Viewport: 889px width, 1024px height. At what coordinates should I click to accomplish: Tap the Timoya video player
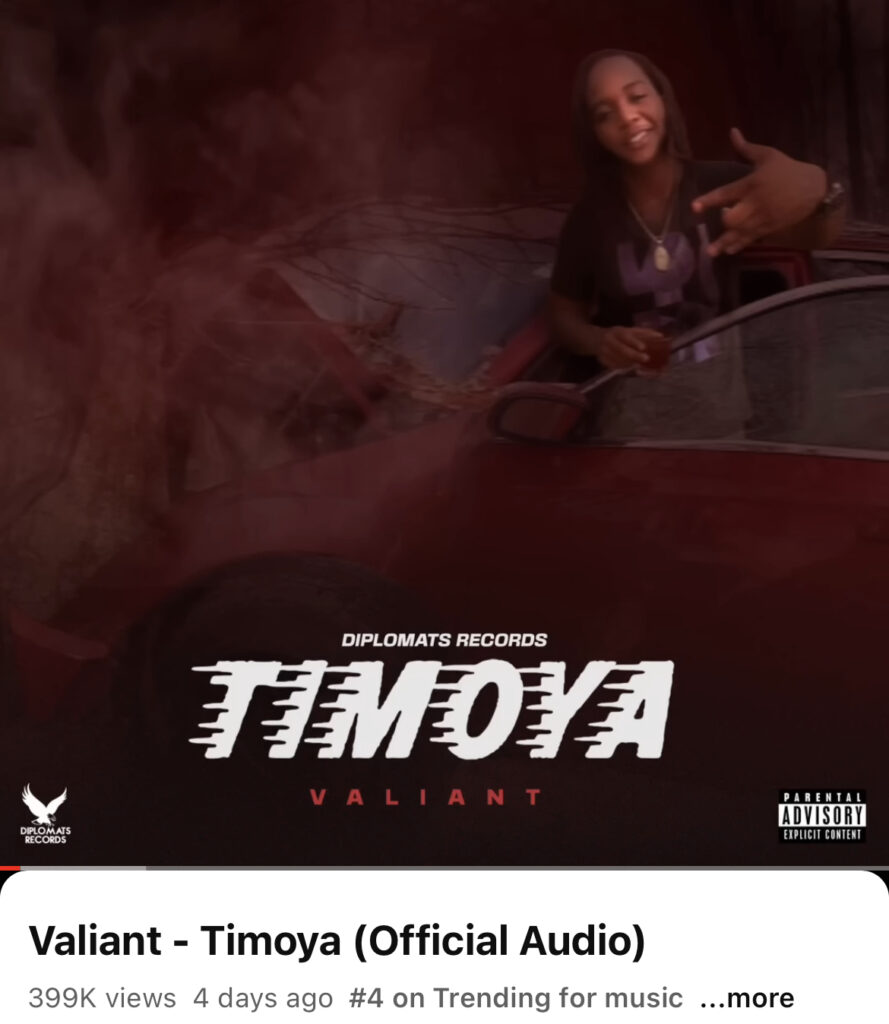pyautogui.click(x=444, y=430)
